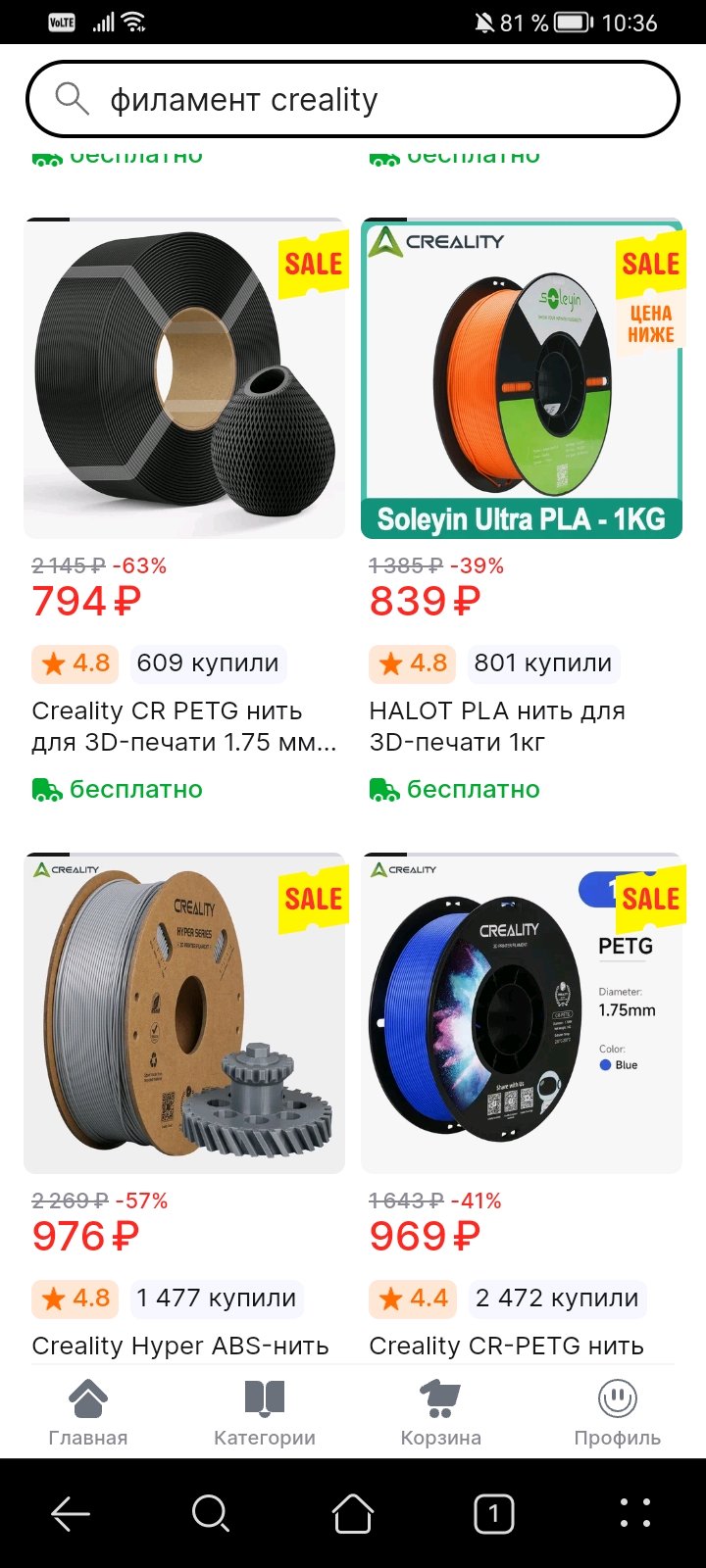Image resolution: width=706 pixels, height=1568 pixels.
Task: Tap the search field with "филамент creality"
Action: point(353,99)
